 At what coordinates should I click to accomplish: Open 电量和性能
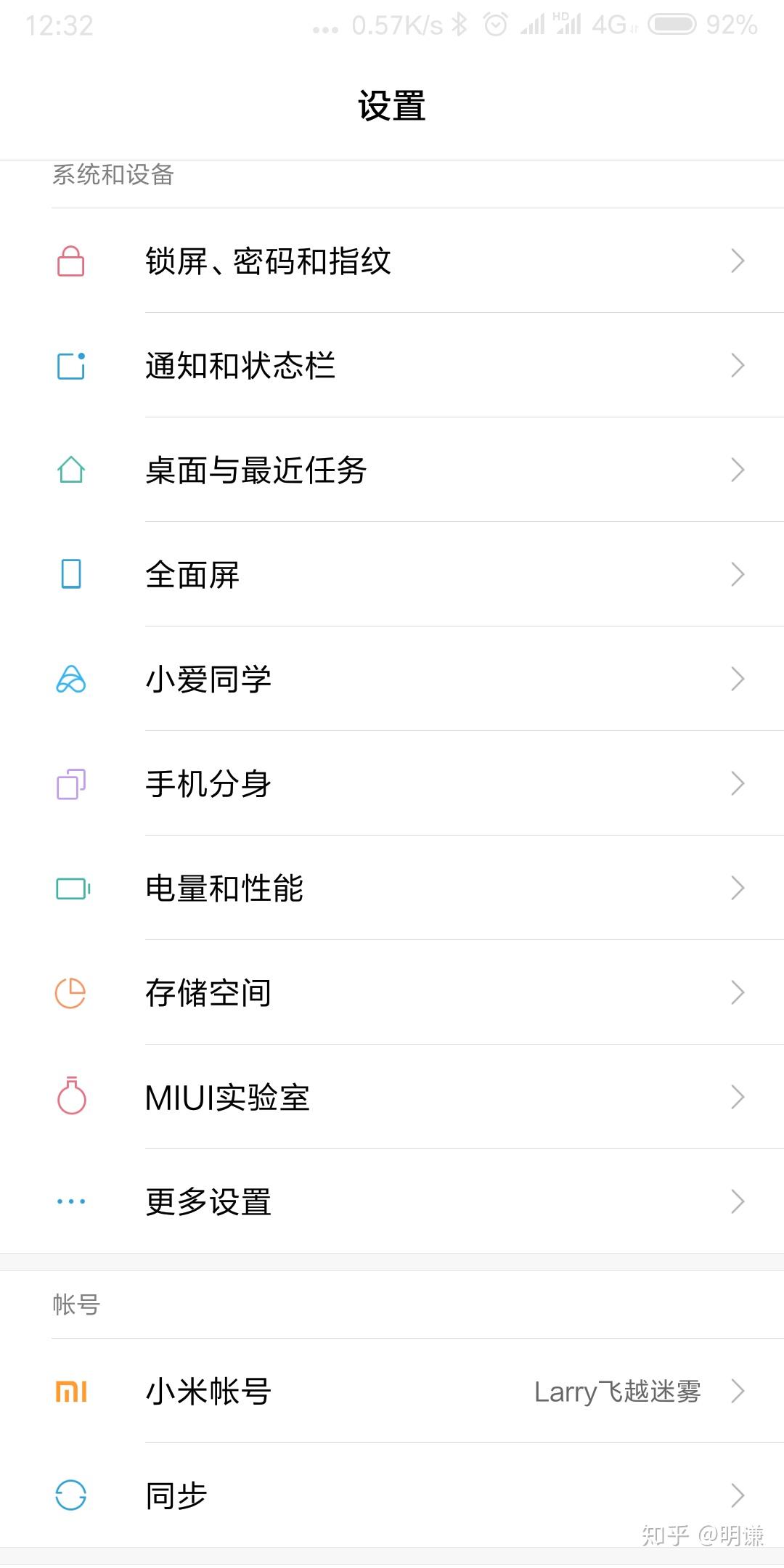[x=392, y=888]
